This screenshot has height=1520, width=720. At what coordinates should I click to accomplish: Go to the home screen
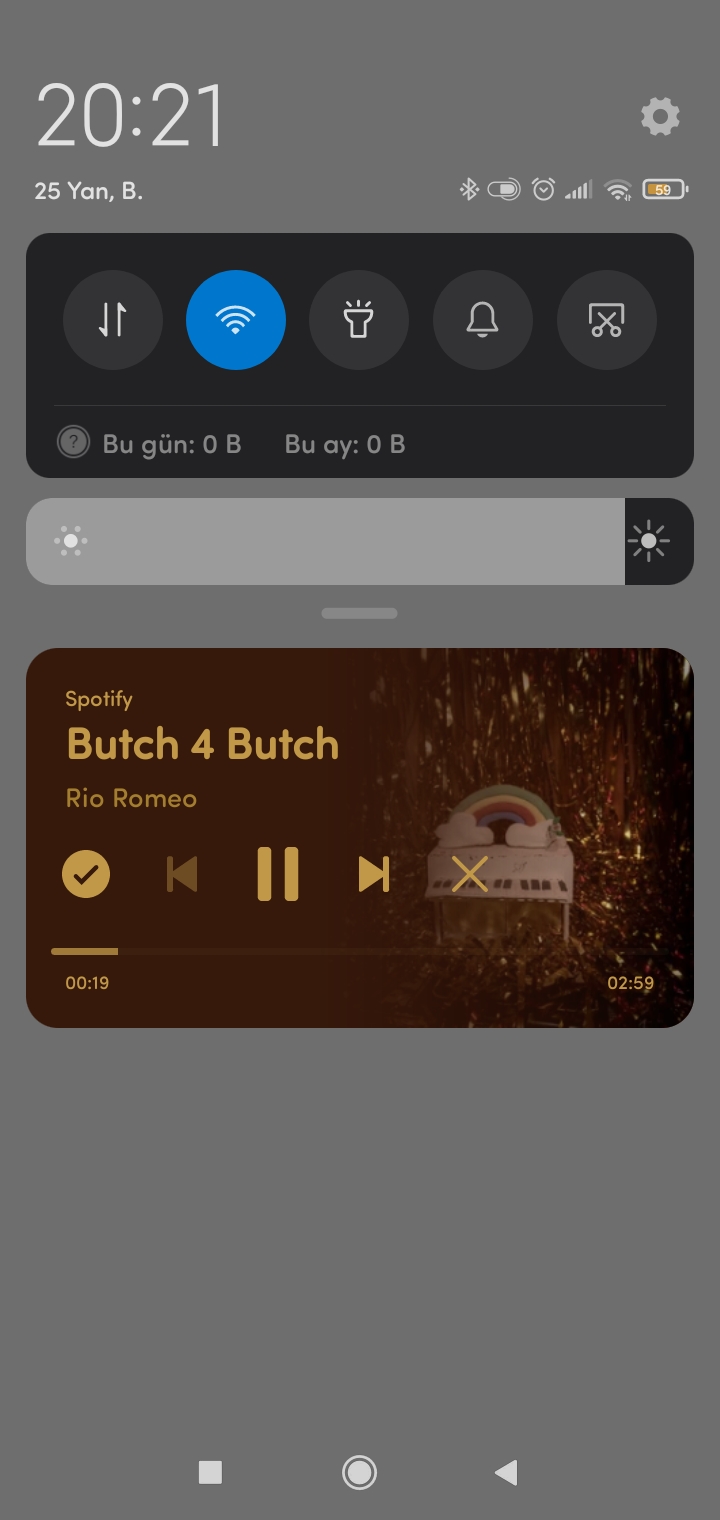[359, 1472]
